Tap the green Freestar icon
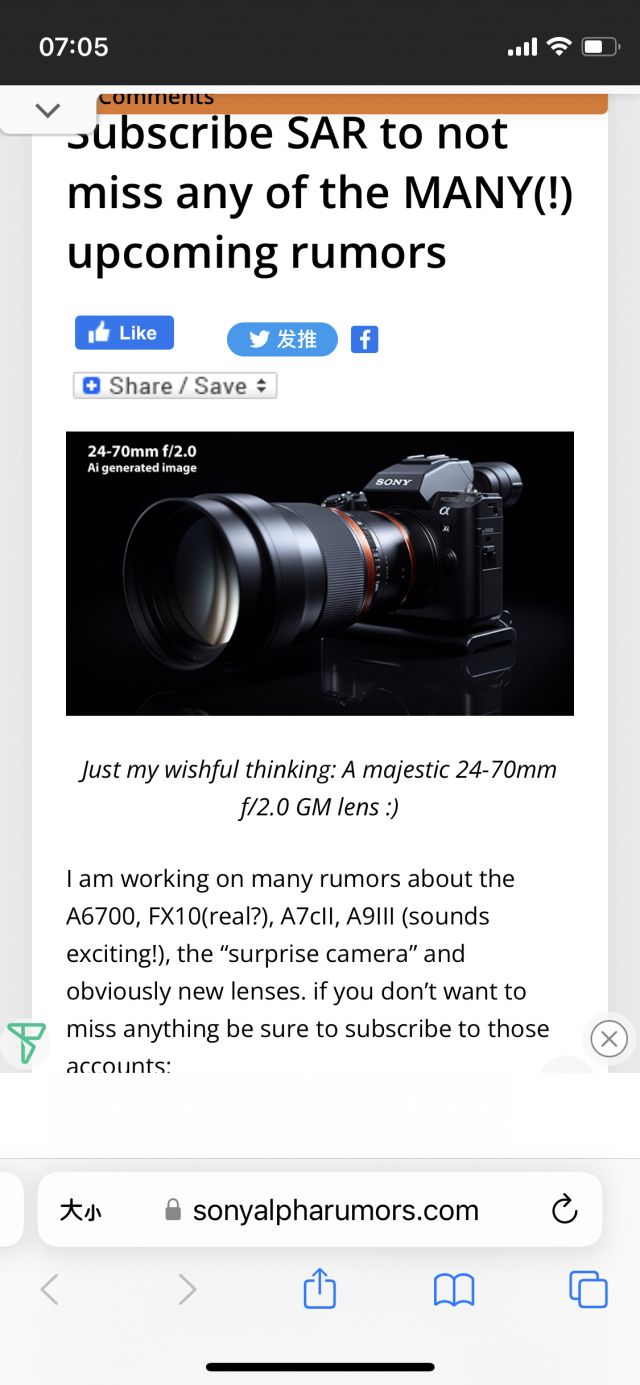Image resolution: width=640 pixels, height=1385 pixels. coord(26,1041)
